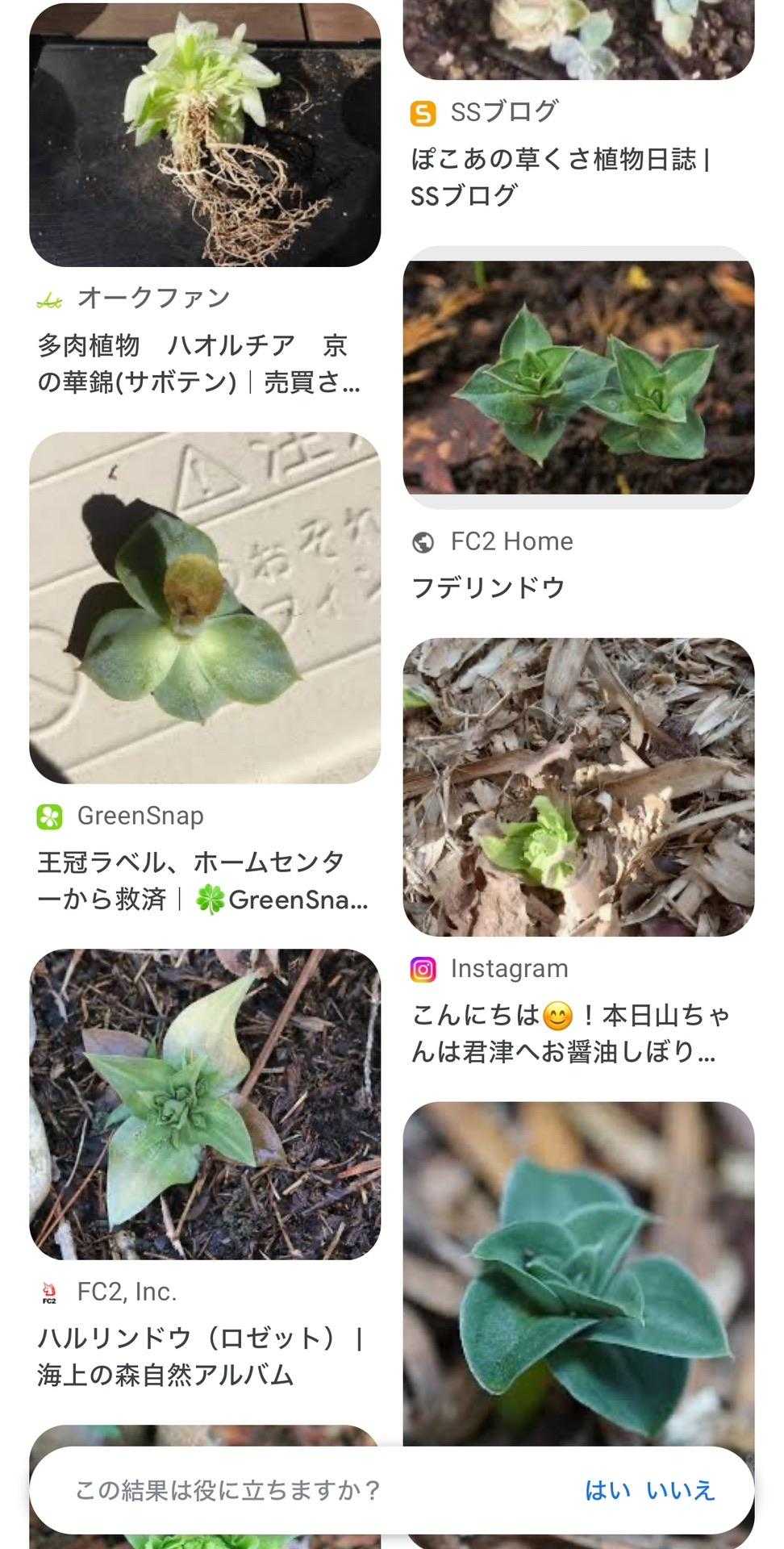Viewport: 784px width, 1549px height.
Task: Open the Instagram こんにちは post result
Action: click(x=571, y=1033)
